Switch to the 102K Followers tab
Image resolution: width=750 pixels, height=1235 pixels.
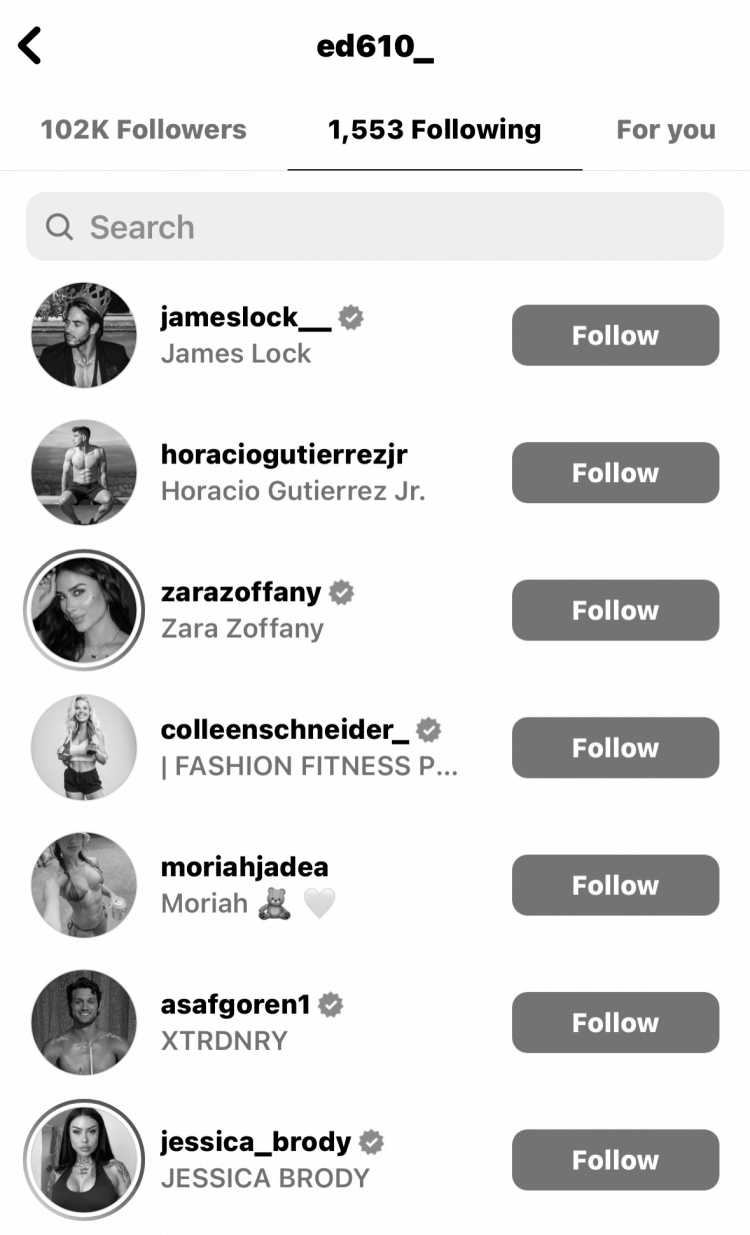click(x=143, y=130)
